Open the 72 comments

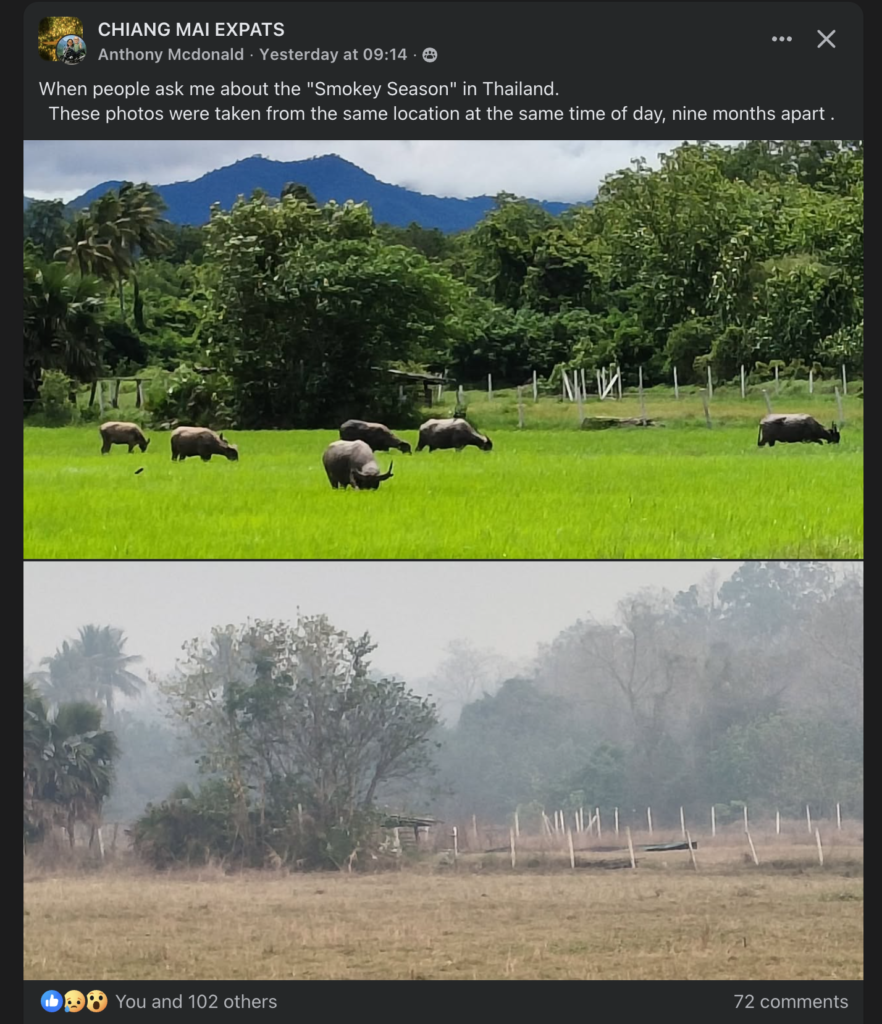point(790,1001)
